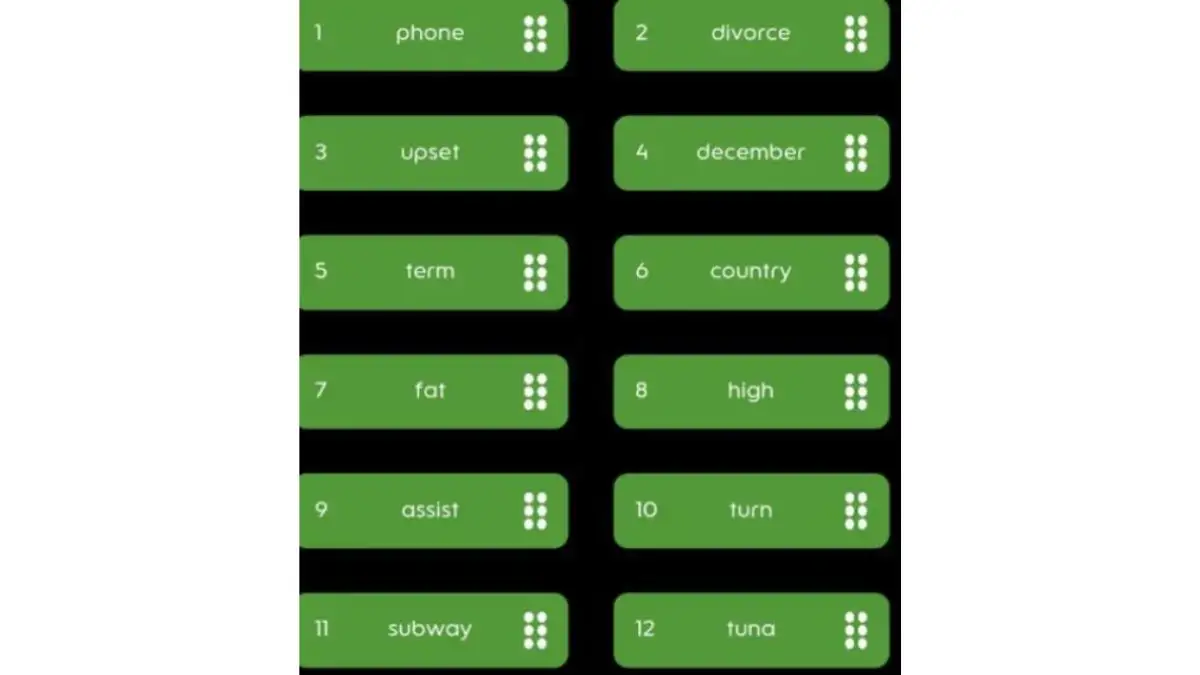The image size is (1200, 675).
Task: Choose the upset word tile
Action: 430,153
